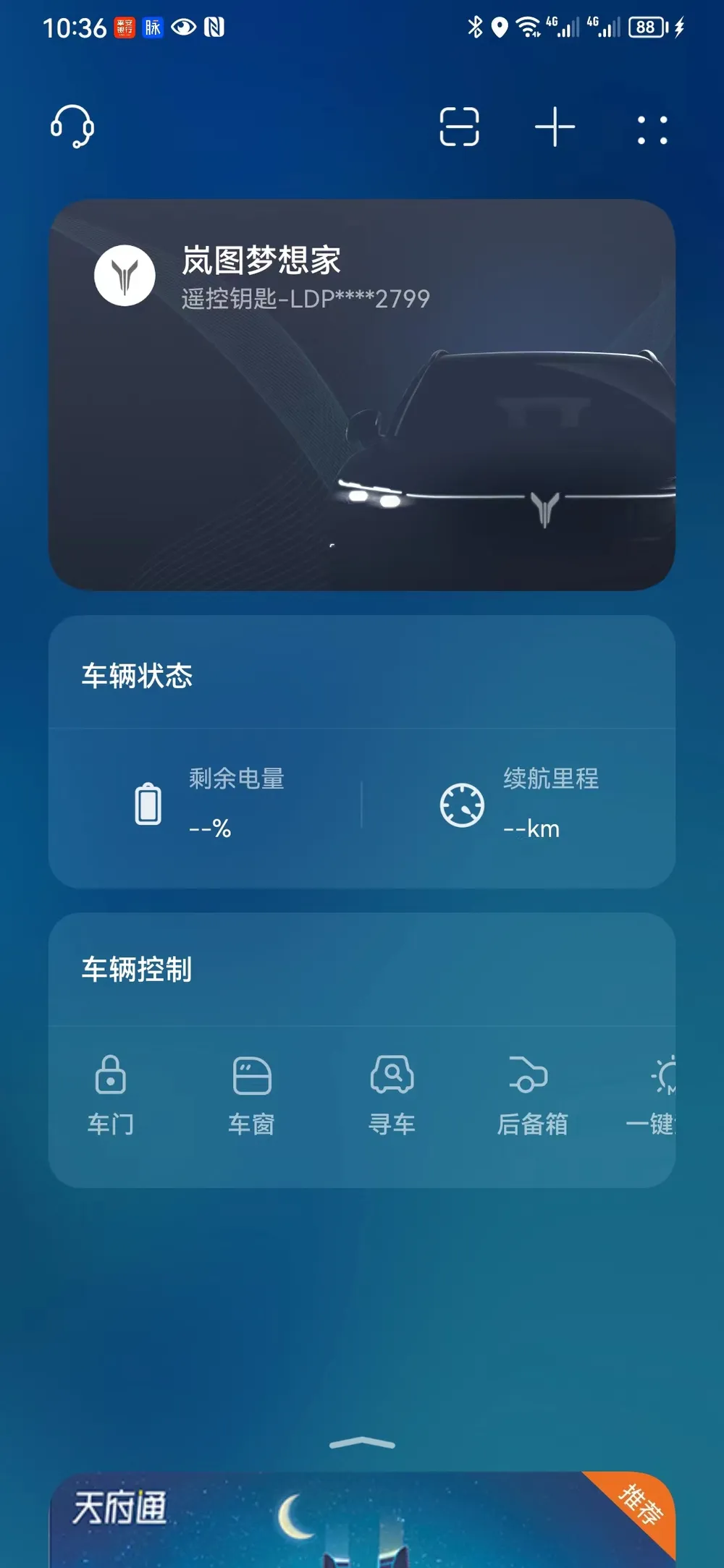Activate 寻车 find car function
This screenshot has width=724, height=1568.
(x=392, y=1094)
